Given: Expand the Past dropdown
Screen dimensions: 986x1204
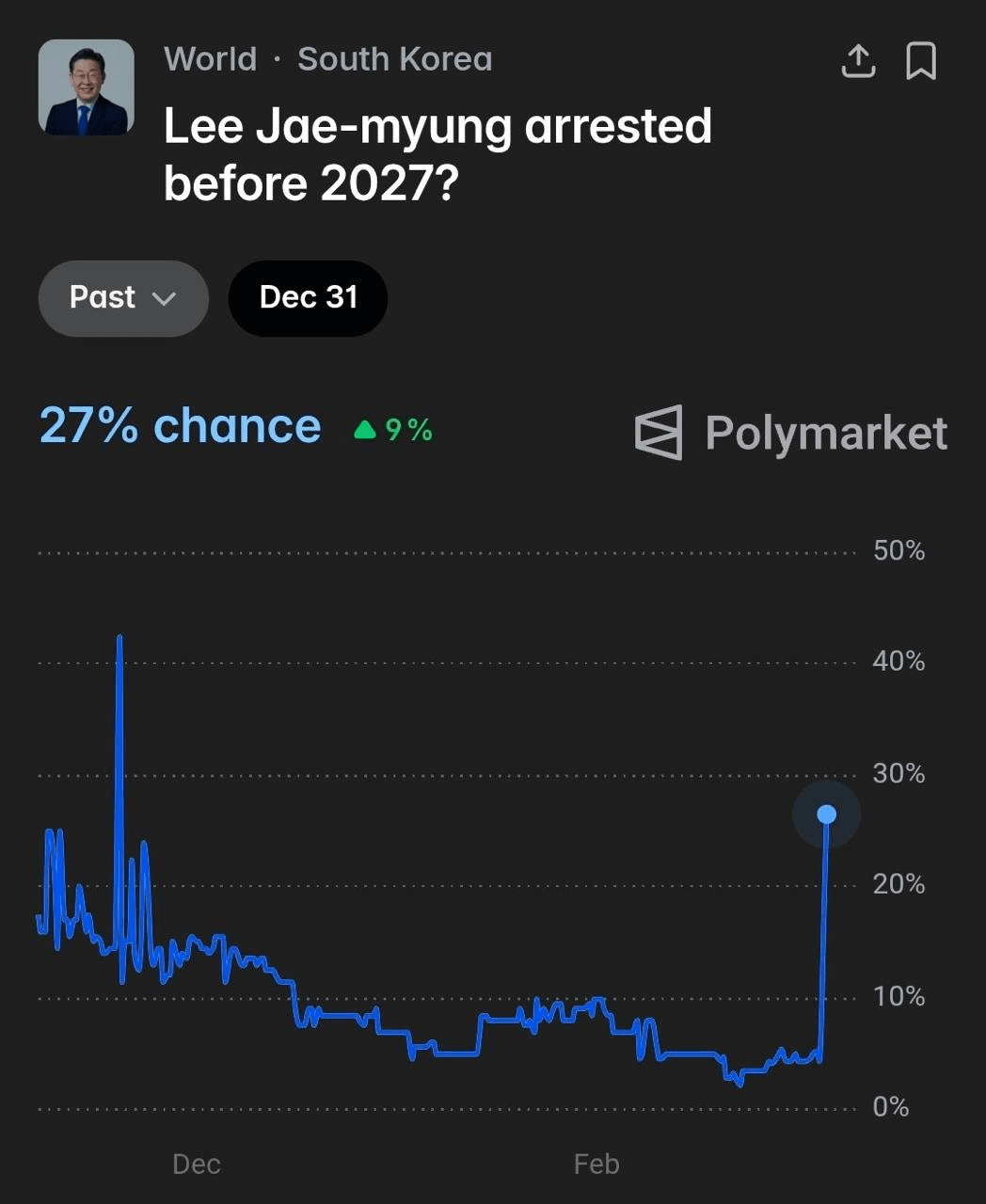Looking at the screenshot, I should pos(123,298).
